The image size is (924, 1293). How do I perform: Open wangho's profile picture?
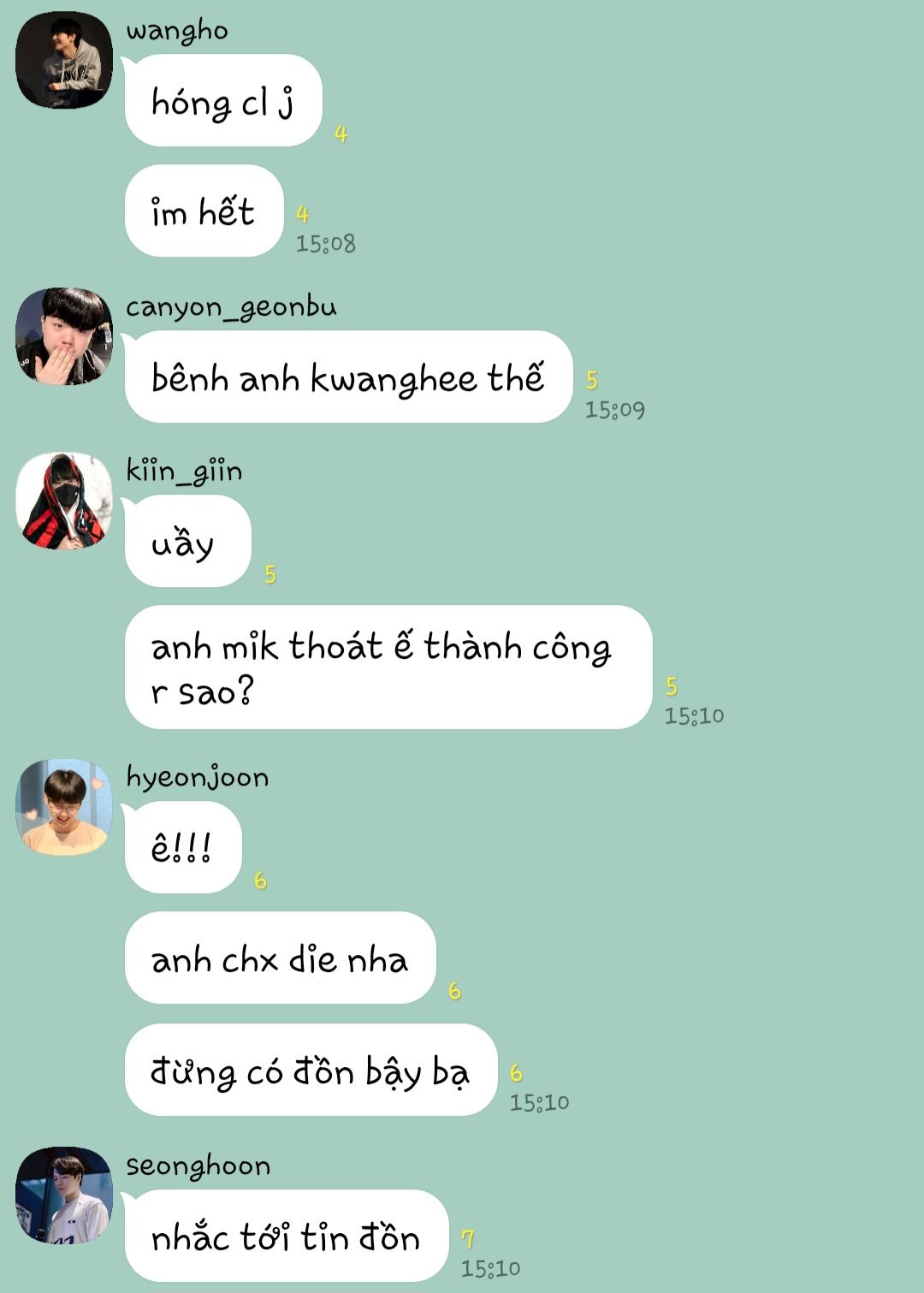(x=64, y=60)
